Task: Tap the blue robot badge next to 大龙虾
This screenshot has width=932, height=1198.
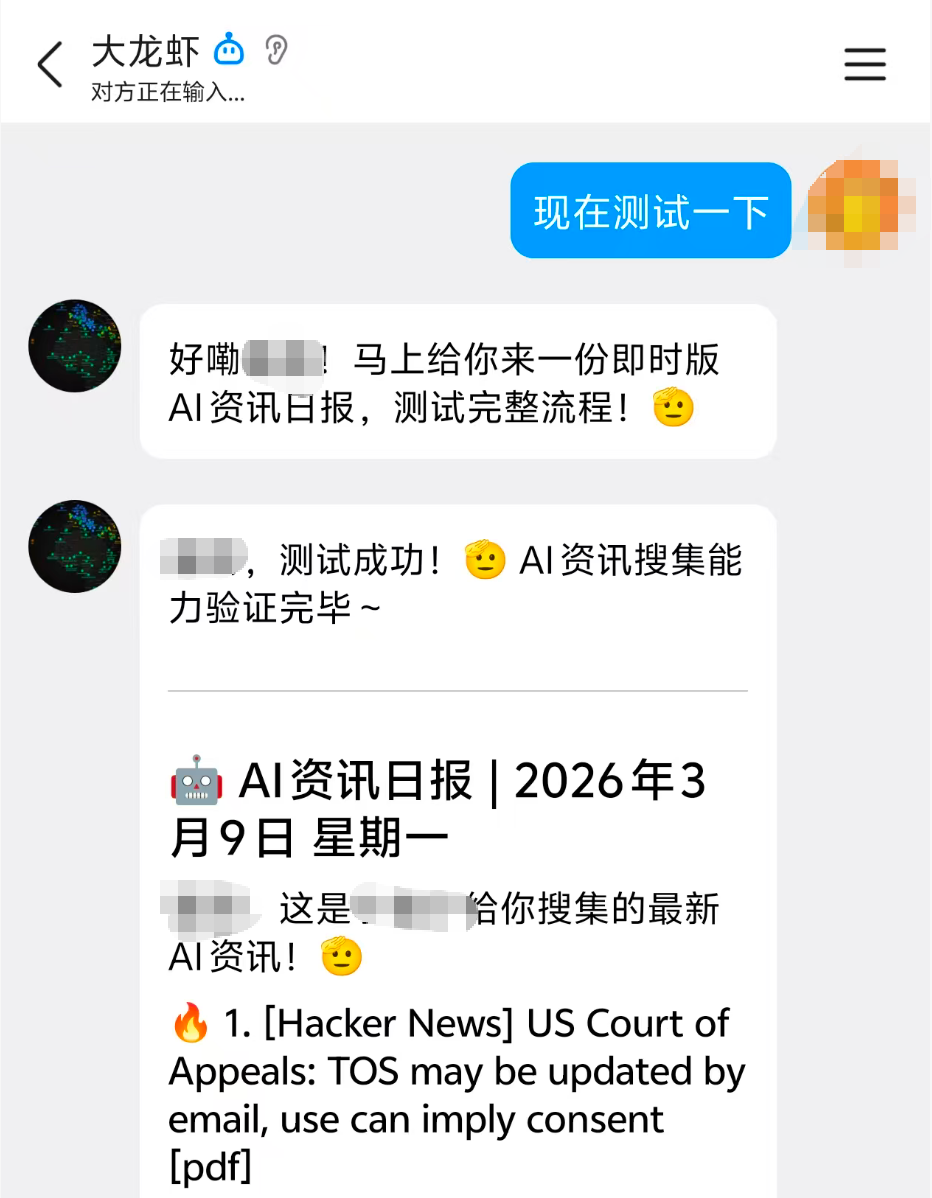Action: click(228, 48)
